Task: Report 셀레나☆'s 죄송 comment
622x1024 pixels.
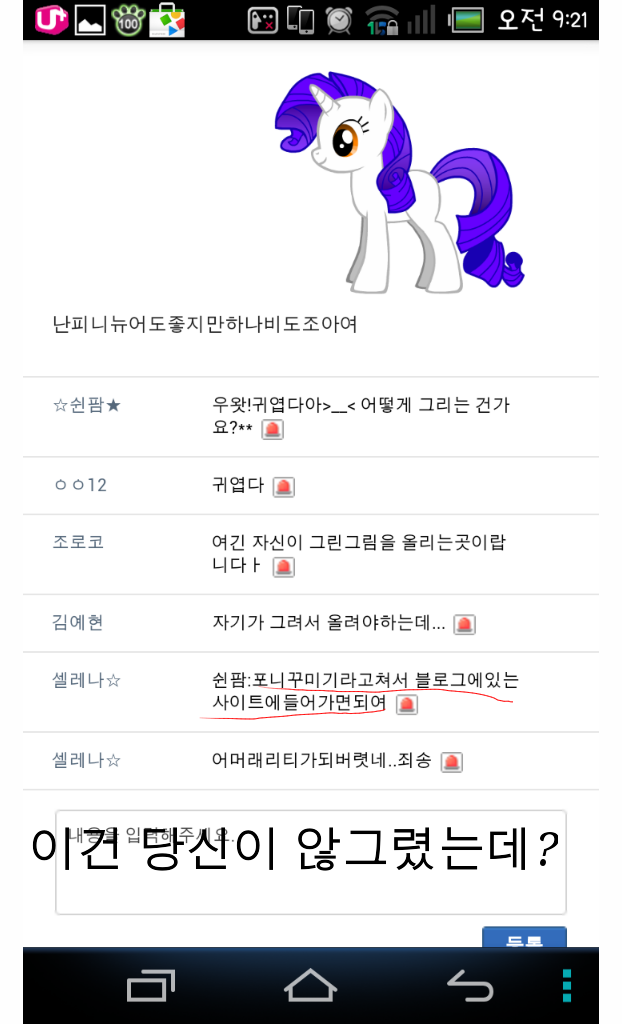Action: coord(452,762)
